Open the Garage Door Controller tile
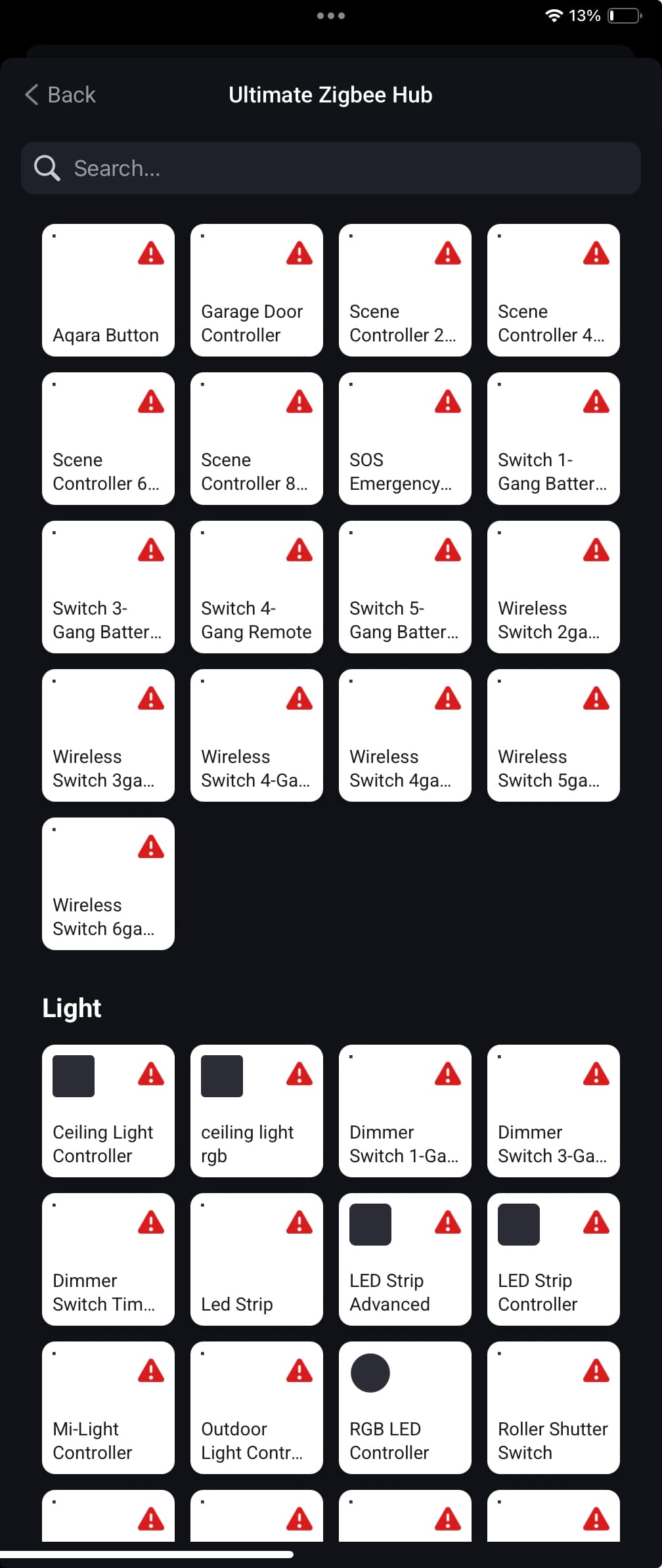 click(257, 290)
